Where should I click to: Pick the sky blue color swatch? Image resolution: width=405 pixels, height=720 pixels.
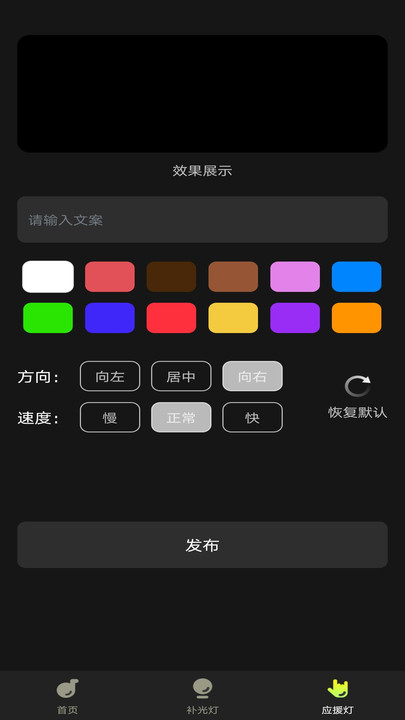coord(356,276)
